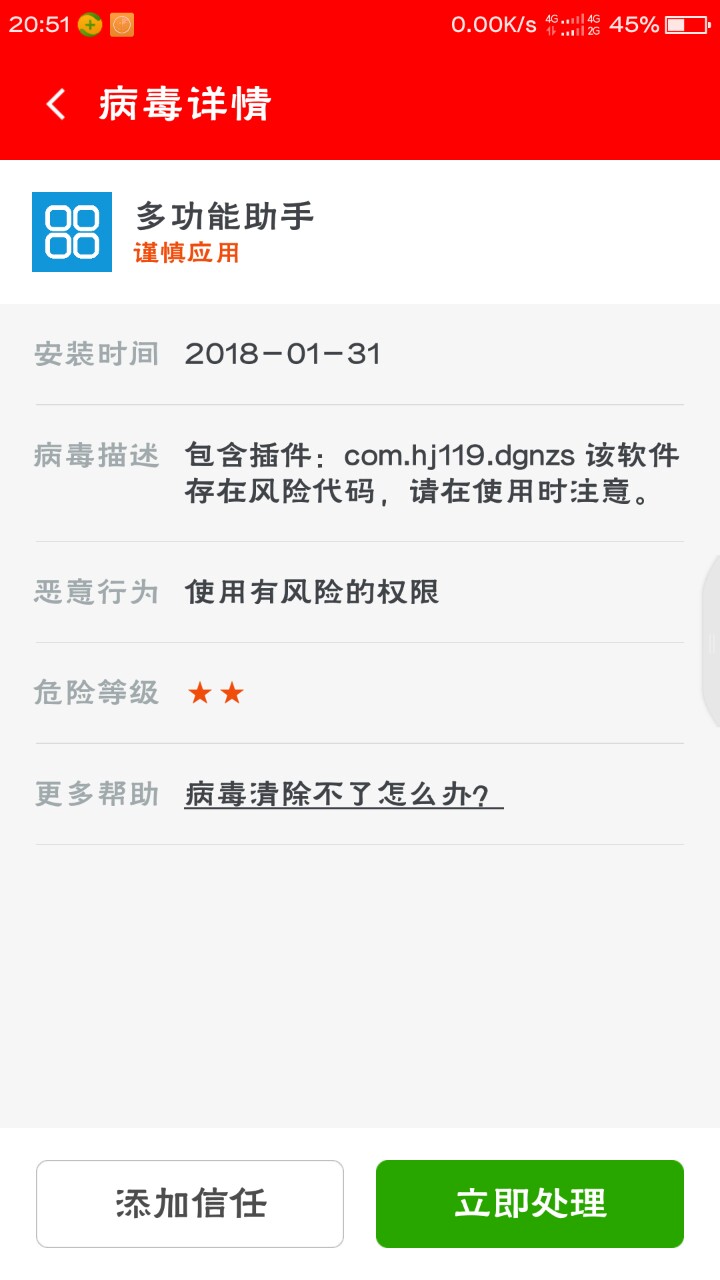Tap 立即处理 to handle the virus
Viewport: 720px width, 1280px height.
(530, 1203)
